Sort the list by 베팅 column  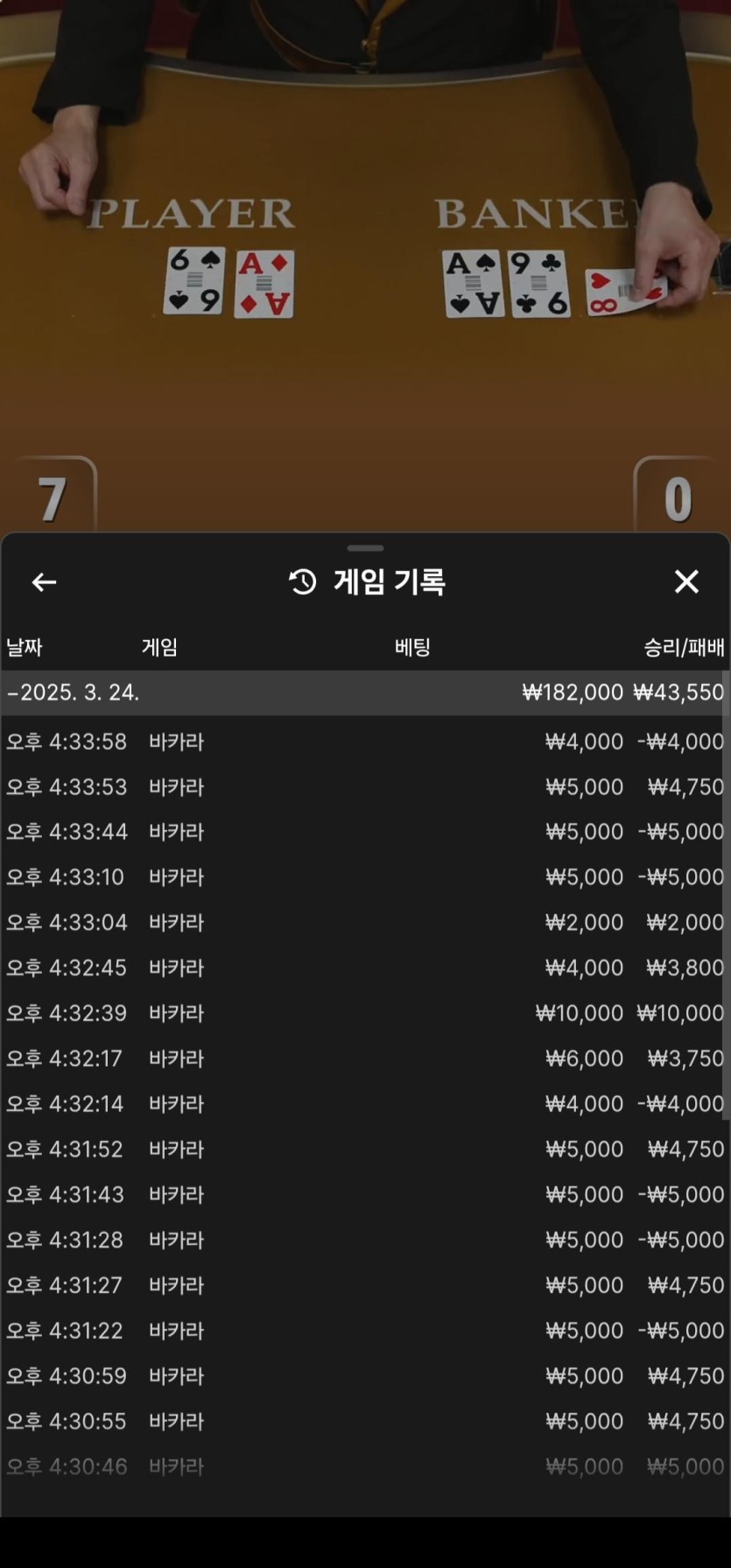(411, 648)
